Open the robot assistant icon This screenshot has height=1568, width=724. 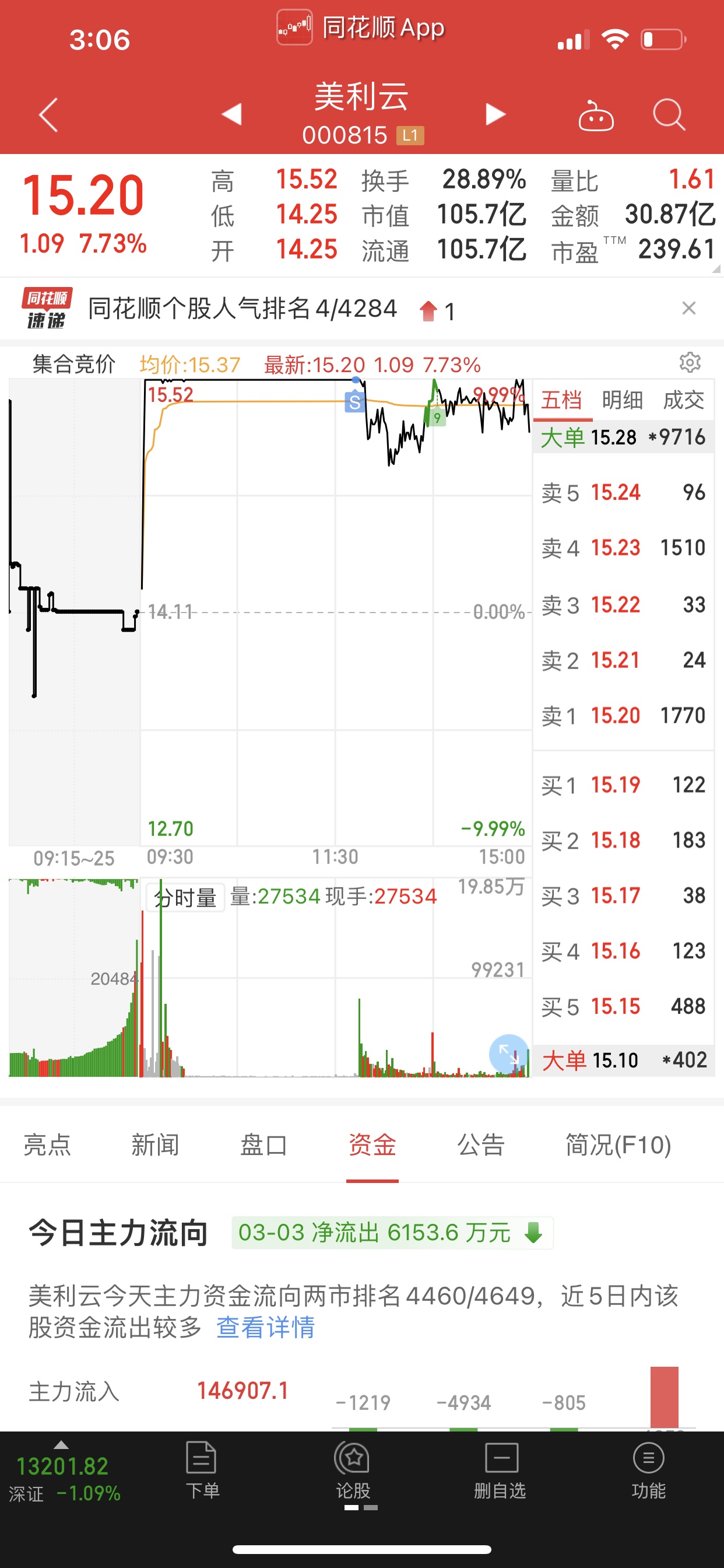point(596,115)
